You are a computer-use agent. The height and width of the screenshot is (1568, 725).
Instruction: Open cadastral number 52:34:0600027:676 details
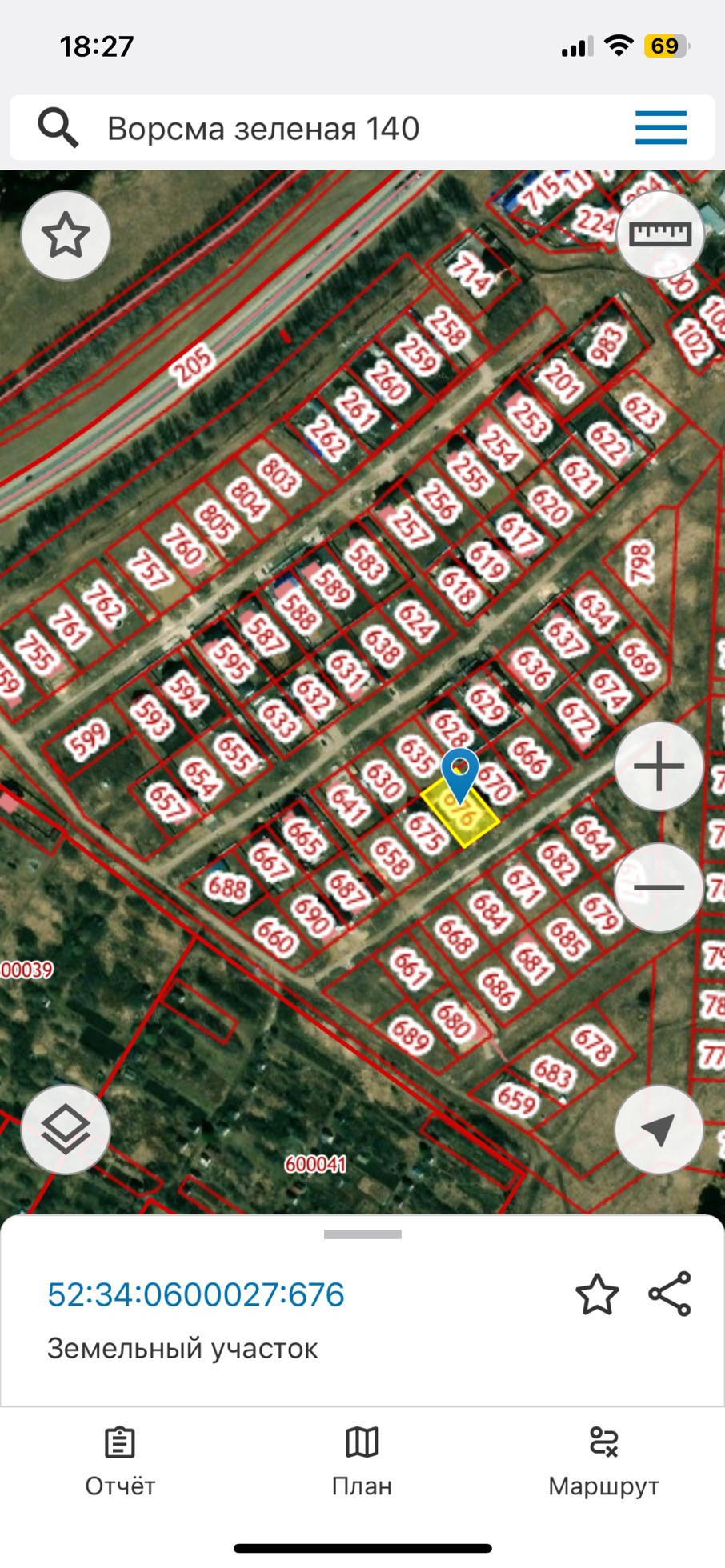coord(196,1294)
